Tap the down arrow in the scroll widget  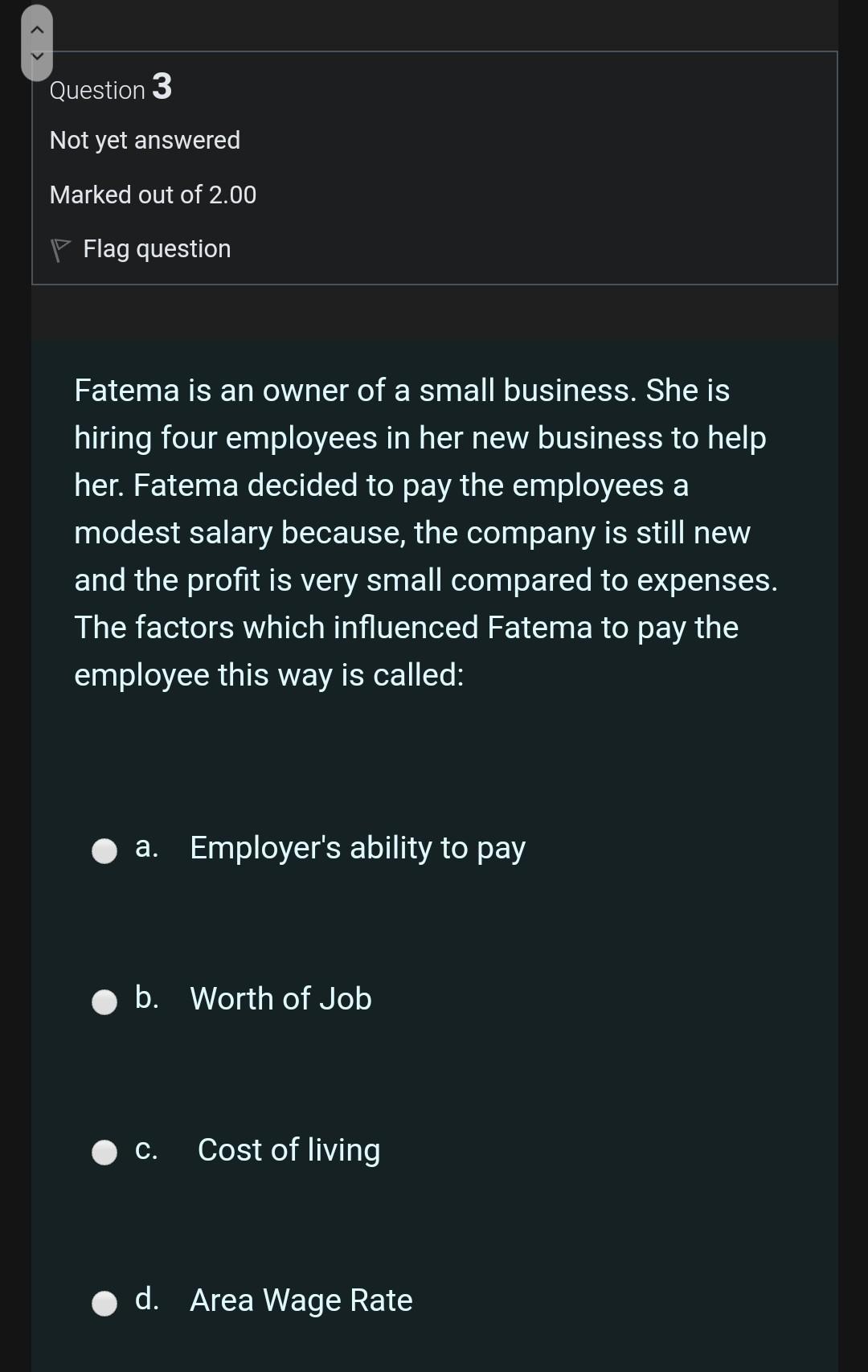click(x=36, y=57)
